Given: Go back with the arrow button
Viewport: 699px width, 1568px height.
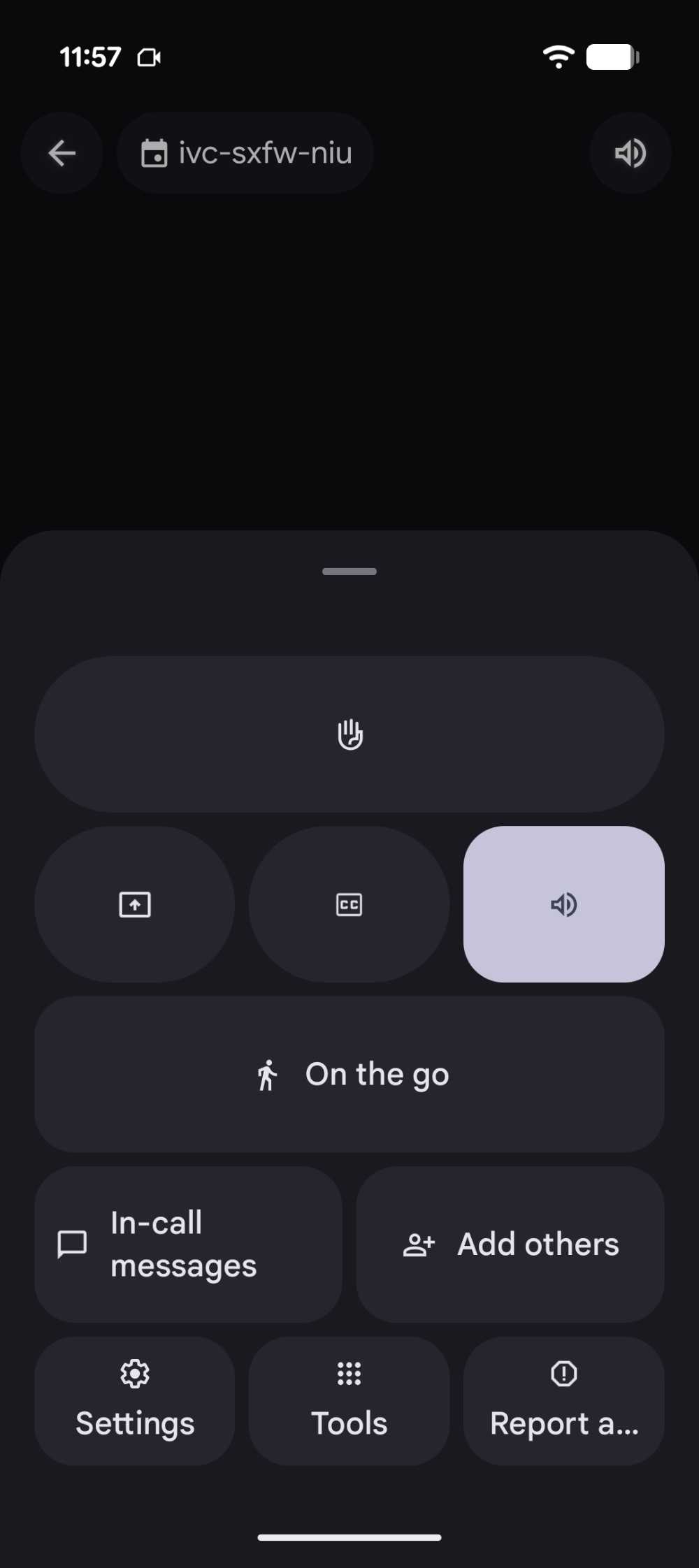Looking at the screenshot, I should tap(62, 153).
